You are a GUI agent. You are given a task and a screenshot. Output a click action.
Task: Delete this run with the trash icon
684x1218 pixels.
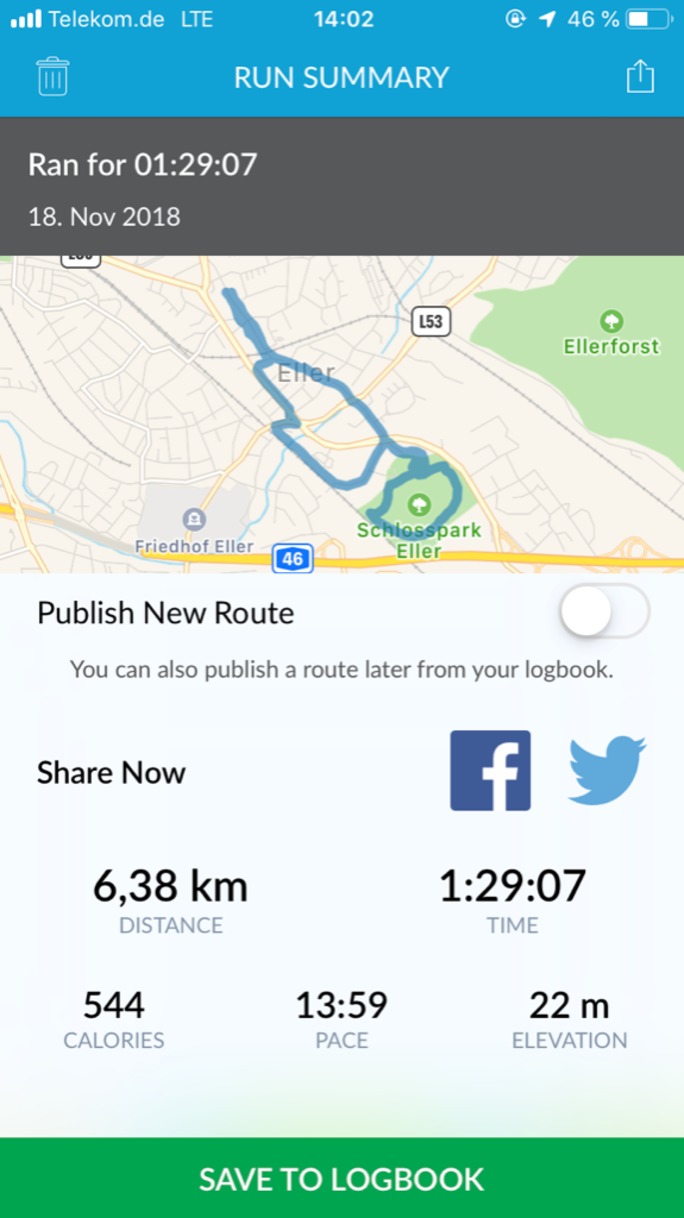pos(53,77)
